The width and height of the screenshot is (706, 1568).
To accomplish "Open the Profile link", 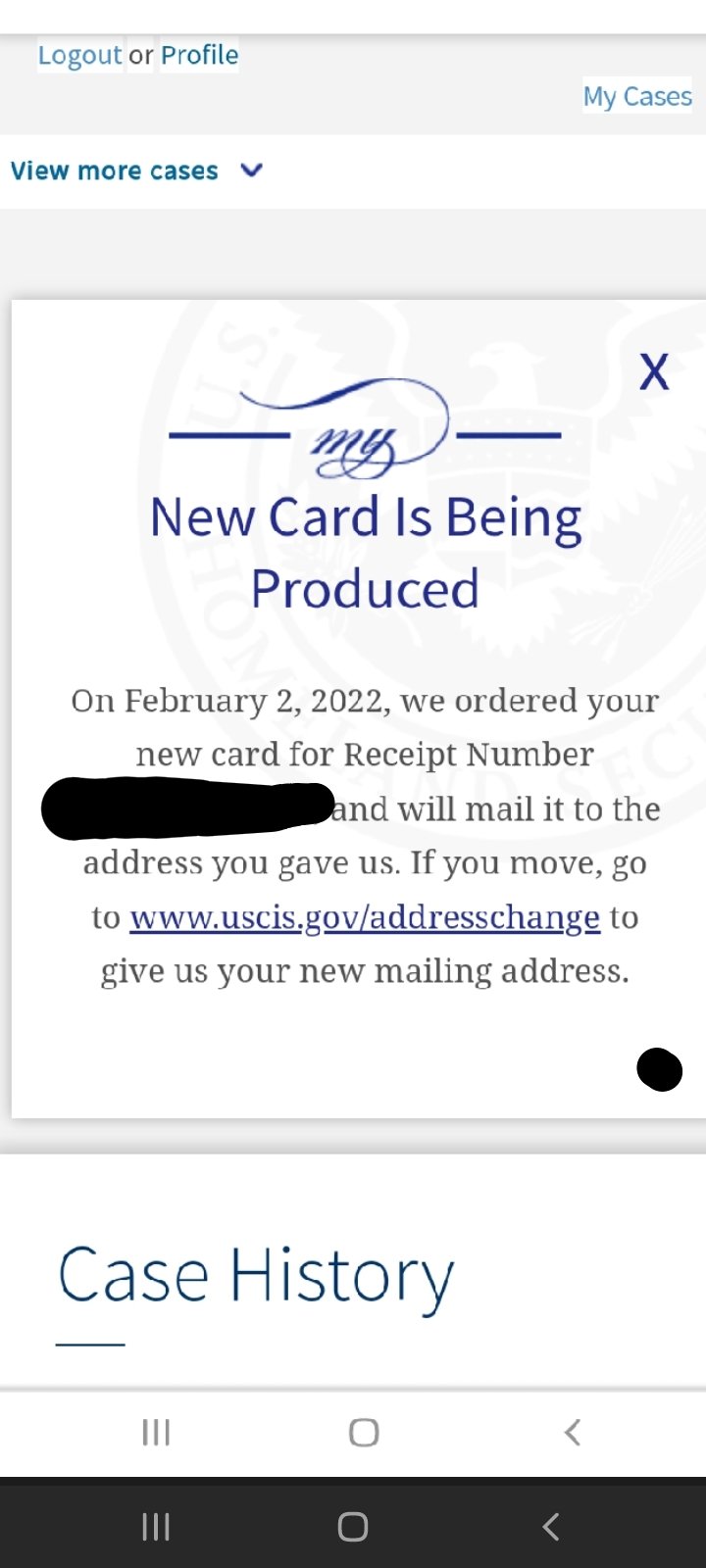I will (x=199, y=55).
